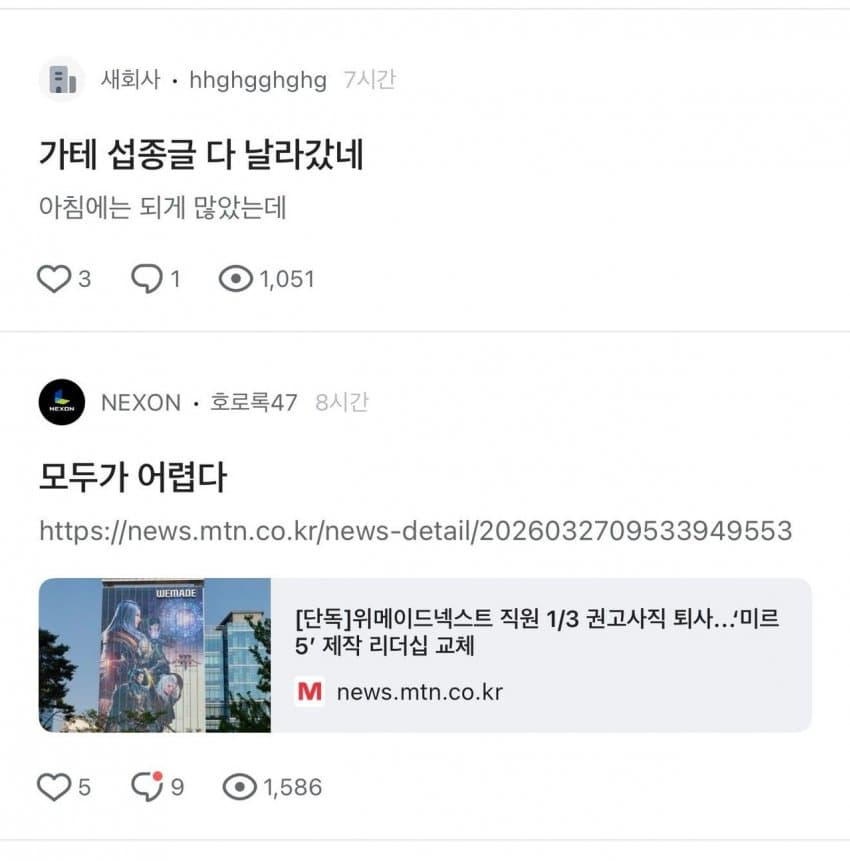Unlike the first post by tapping its heart
The height and width of the screenshot is (861, 850).
click(x=54, y=278)
